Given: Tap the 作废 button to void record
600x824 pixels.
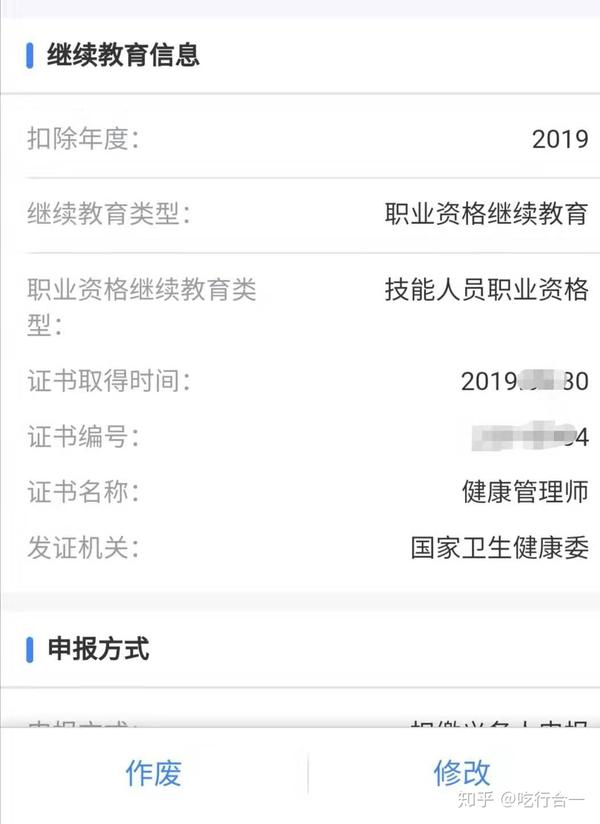Looking at the screenshot, I should tap(153, 773).
